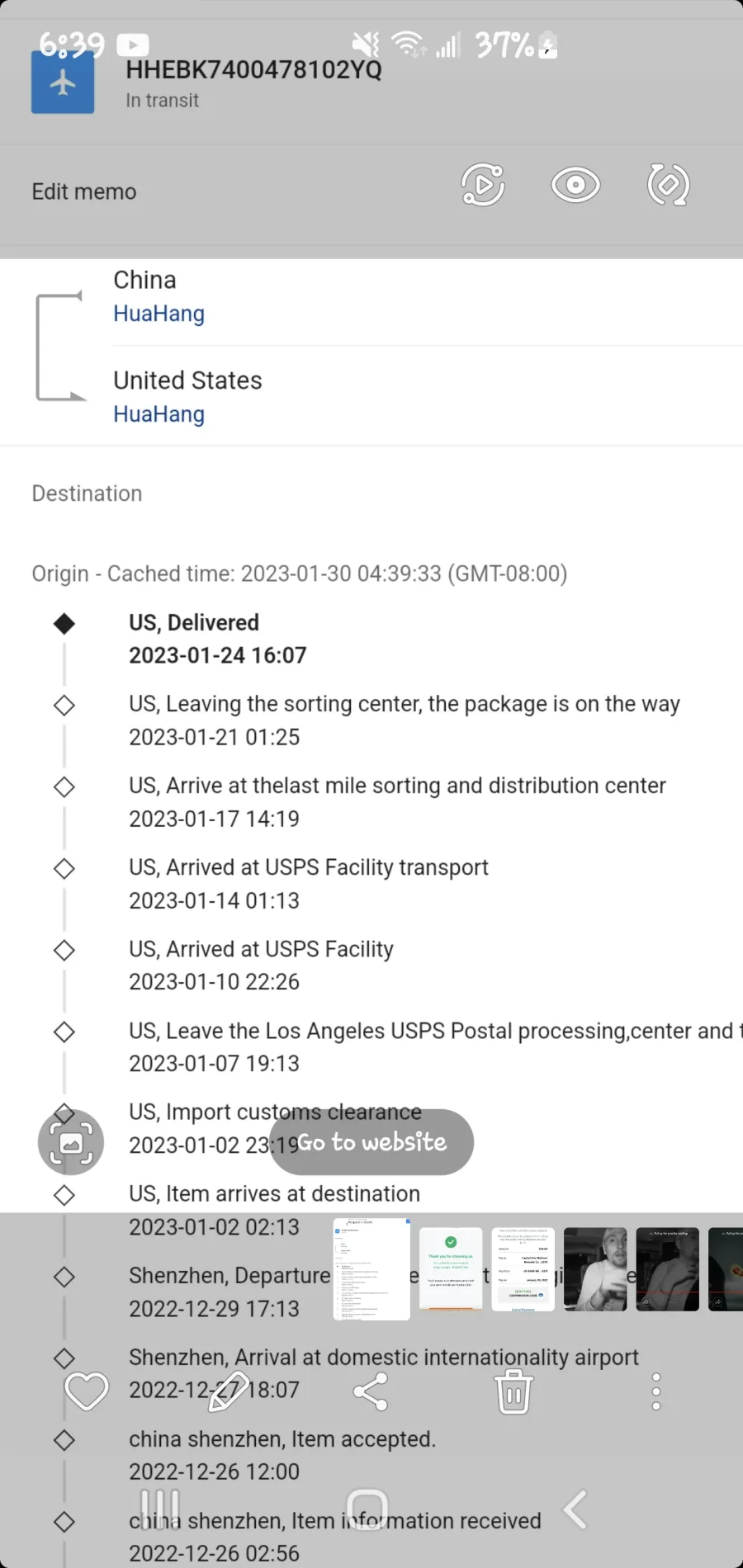Tap the play icon in the top bar
Screen dimensions: 743x1568
pos(483,185)
